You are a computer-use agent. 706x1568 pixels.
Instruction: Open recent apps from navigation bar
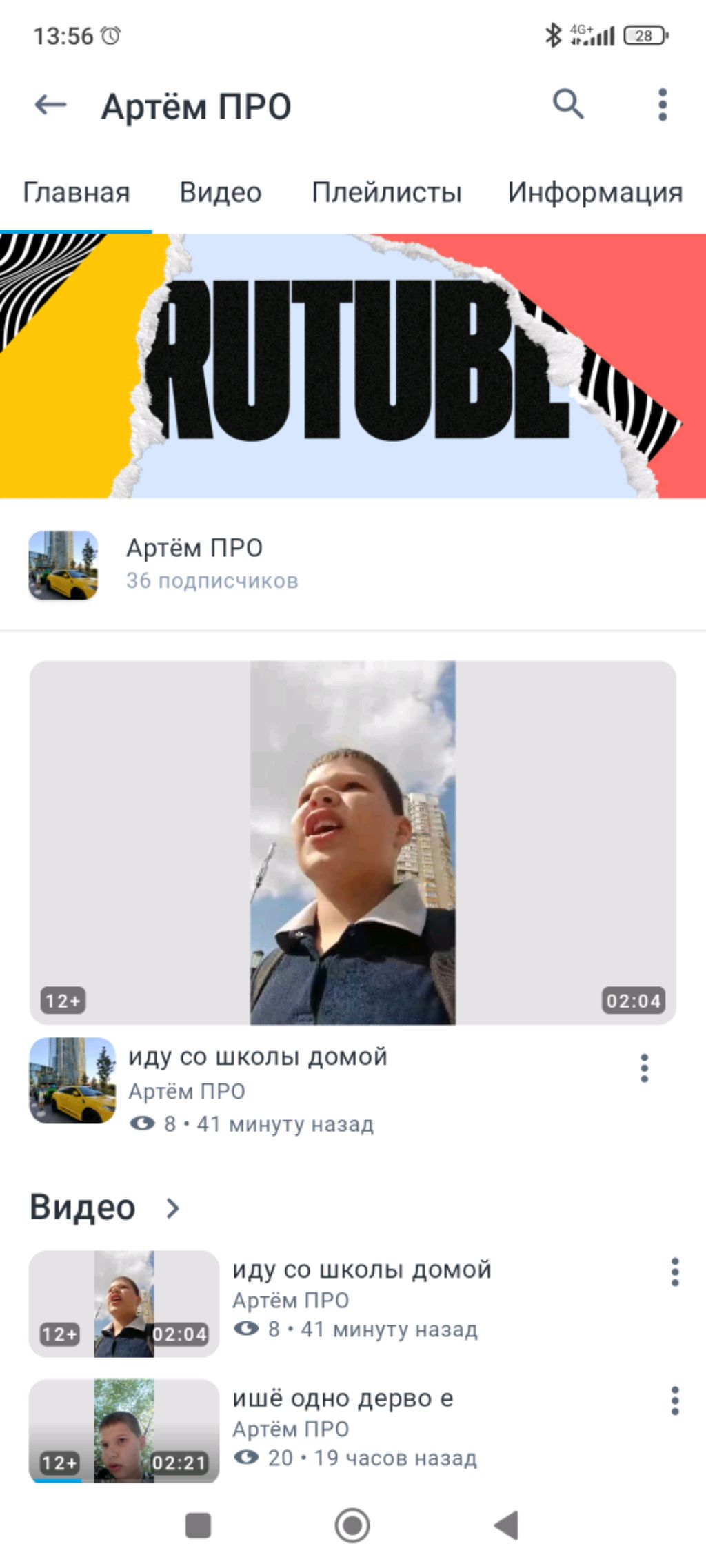(x=199, y=1525)
